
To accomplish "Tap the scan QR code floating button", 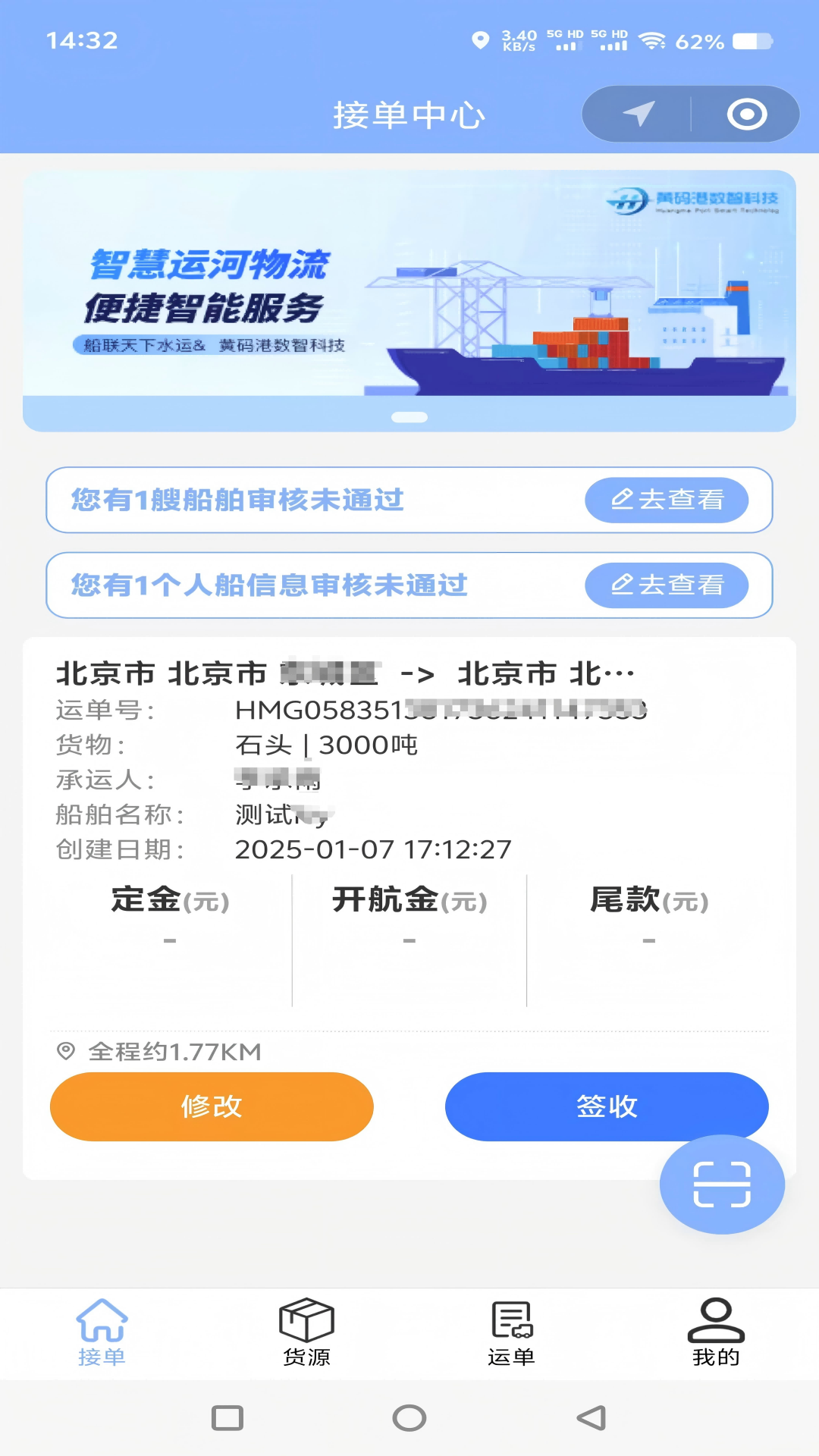I will [x=721, y=1185].
